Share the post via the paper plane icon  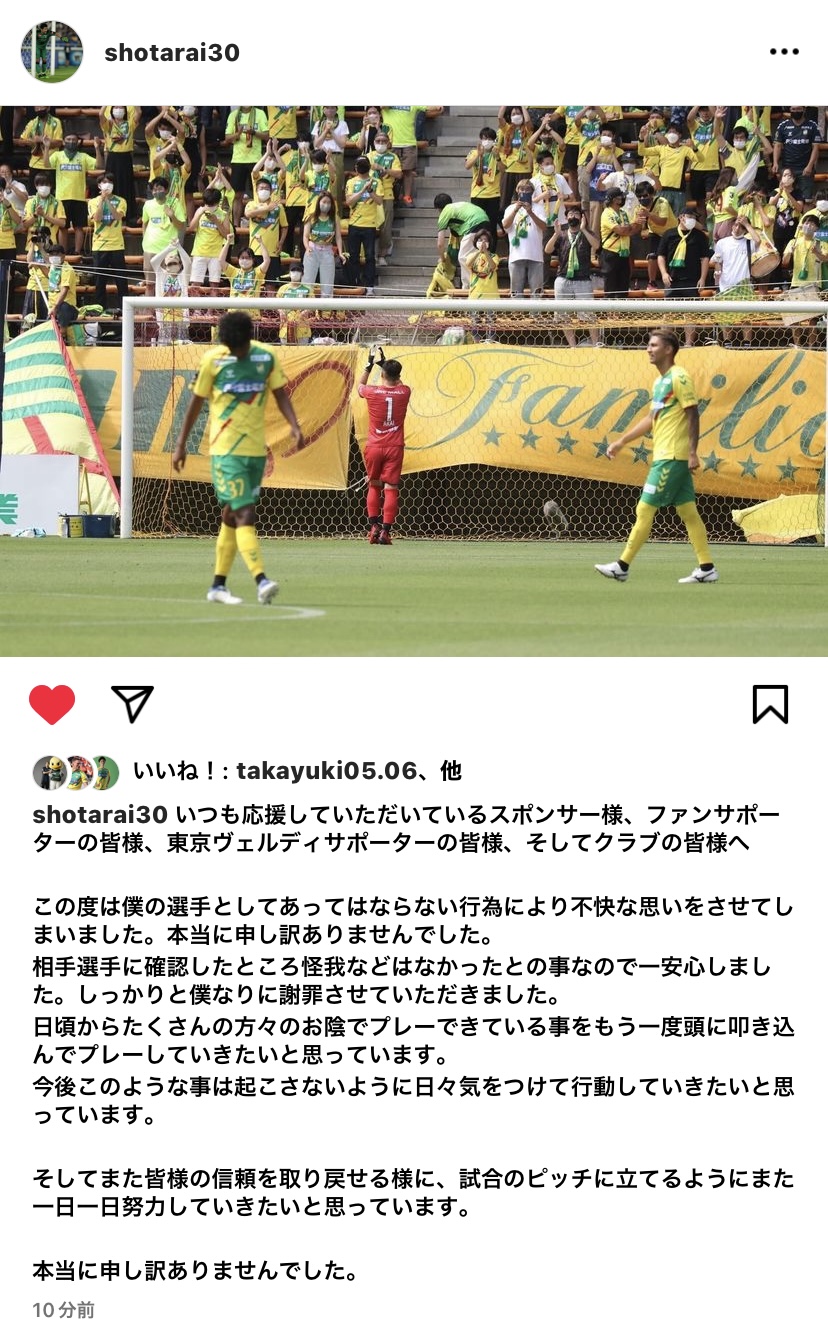click(x=132, y=704)
